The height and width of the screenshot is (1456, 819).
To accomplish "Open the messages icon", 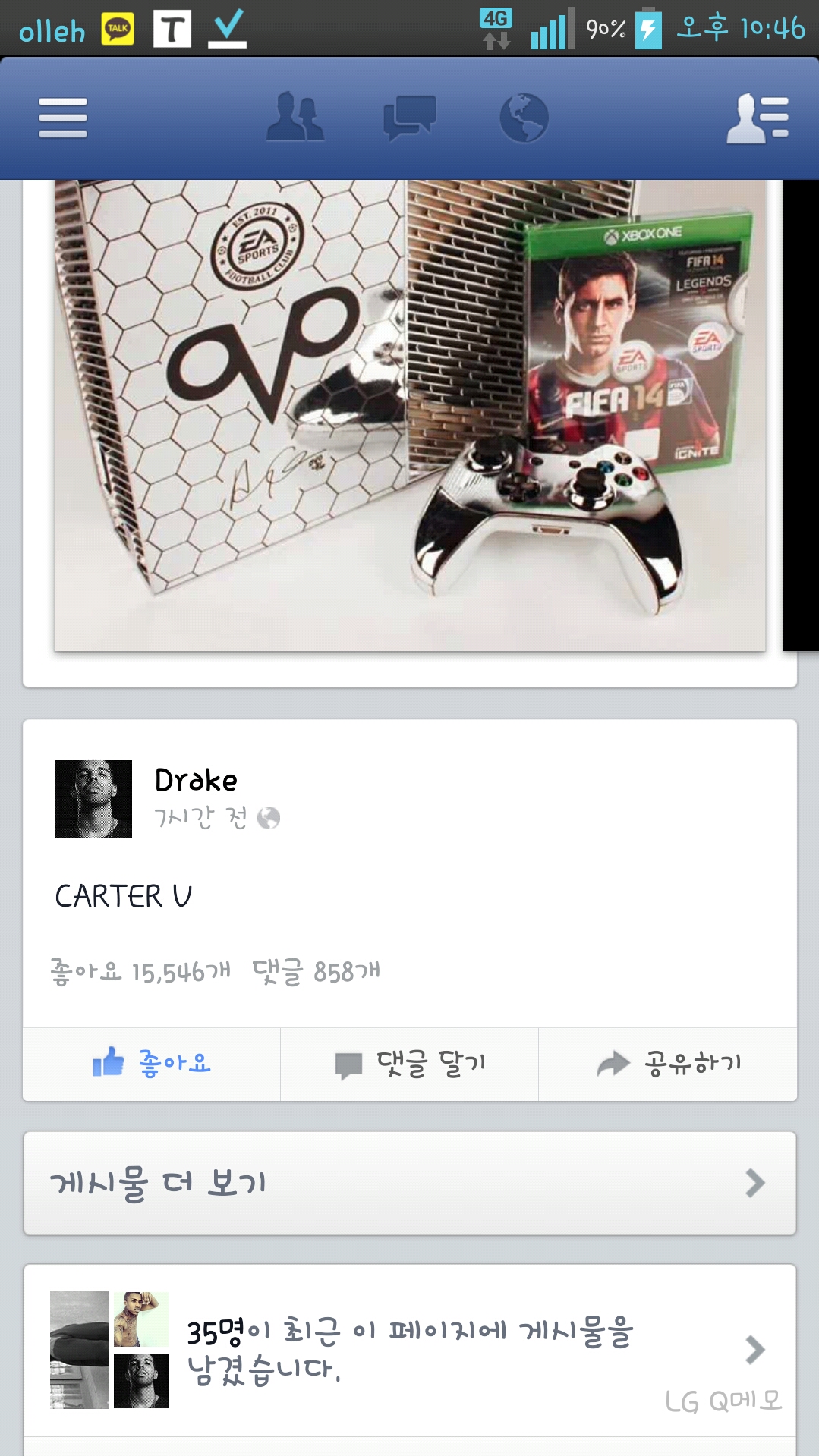I will click(409, 118).
